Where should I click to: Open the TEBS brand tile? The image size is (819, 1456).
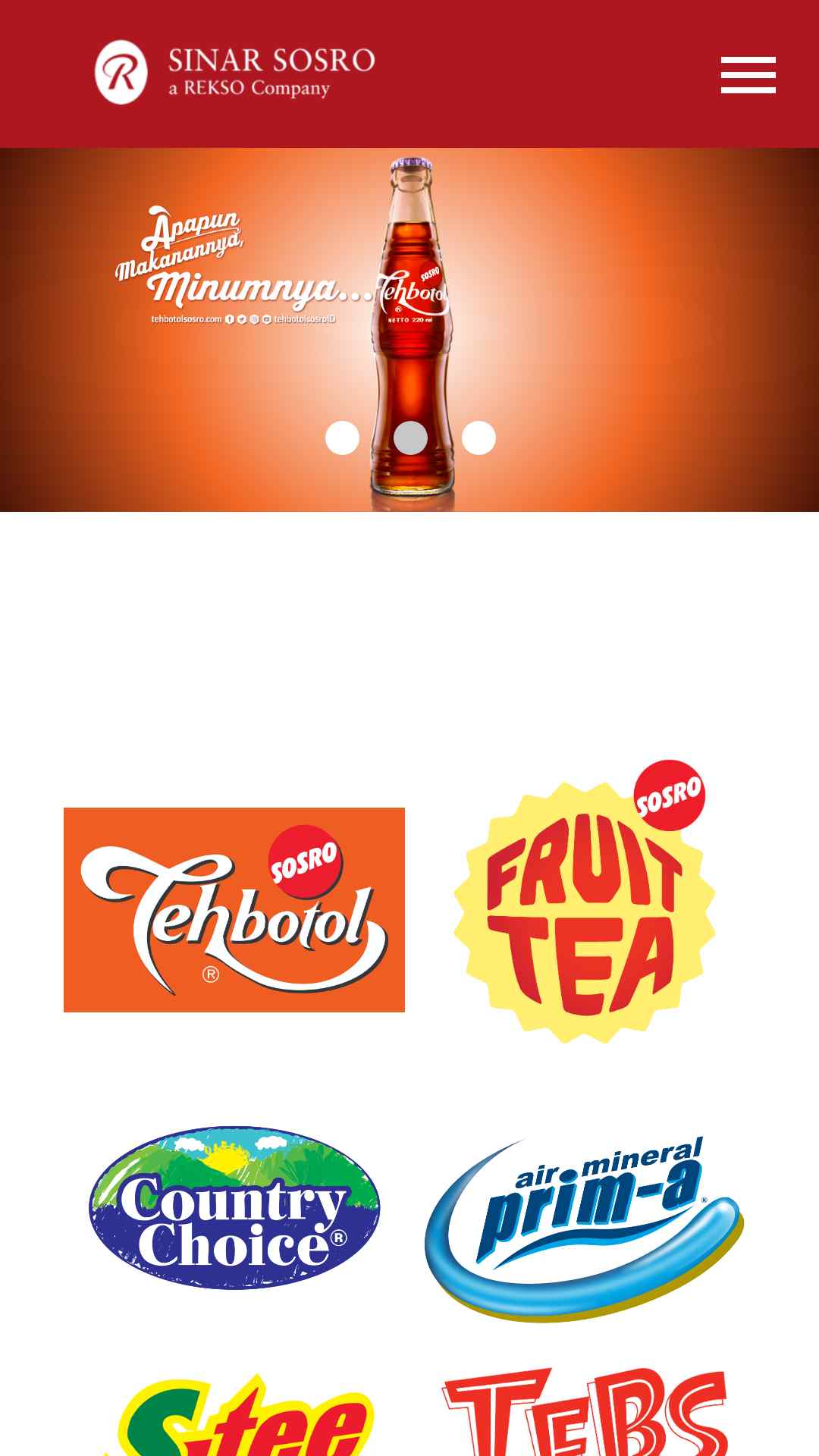584,1412
